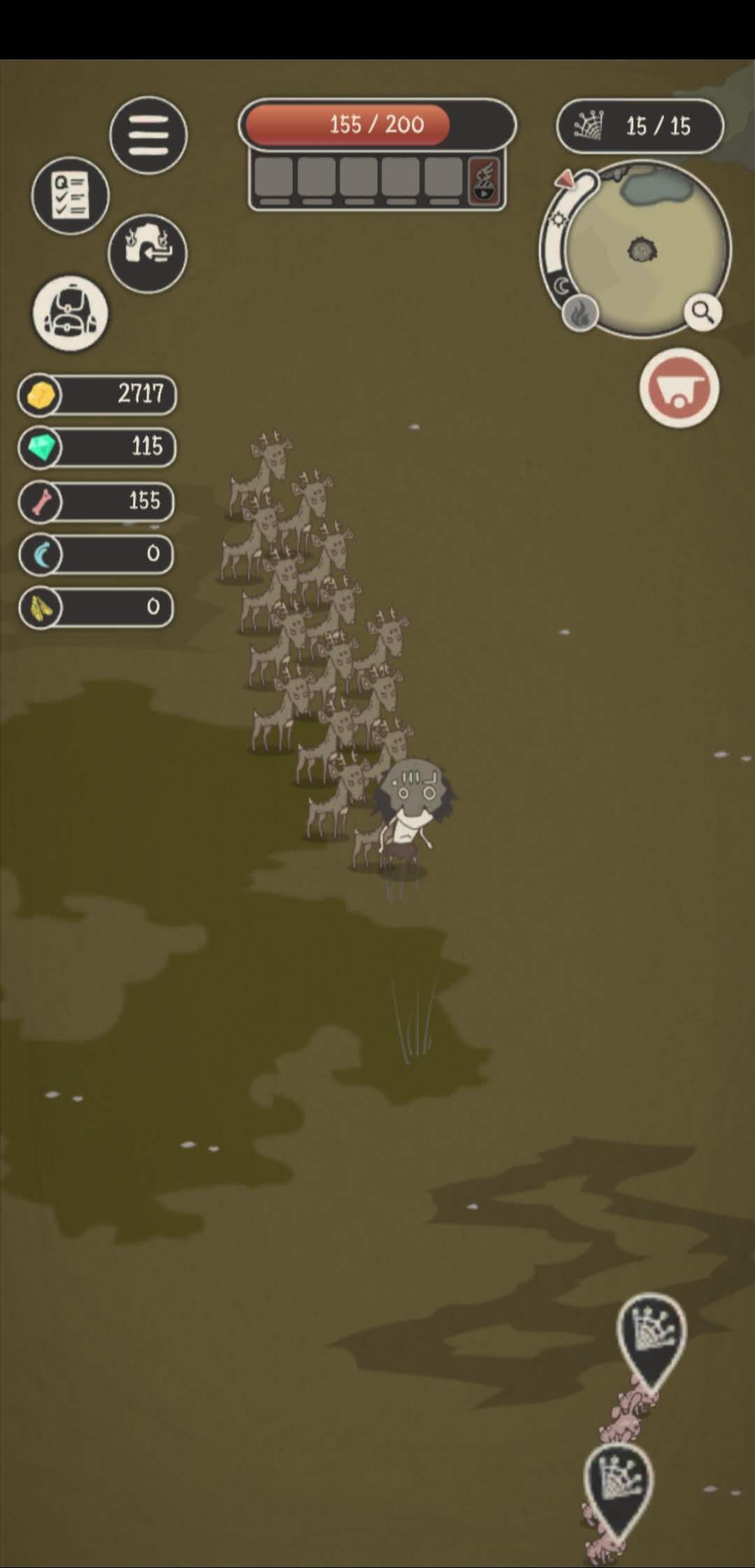Open the gold nugget currency bar
755x1568 pixels.
click(x=97, y=395)
